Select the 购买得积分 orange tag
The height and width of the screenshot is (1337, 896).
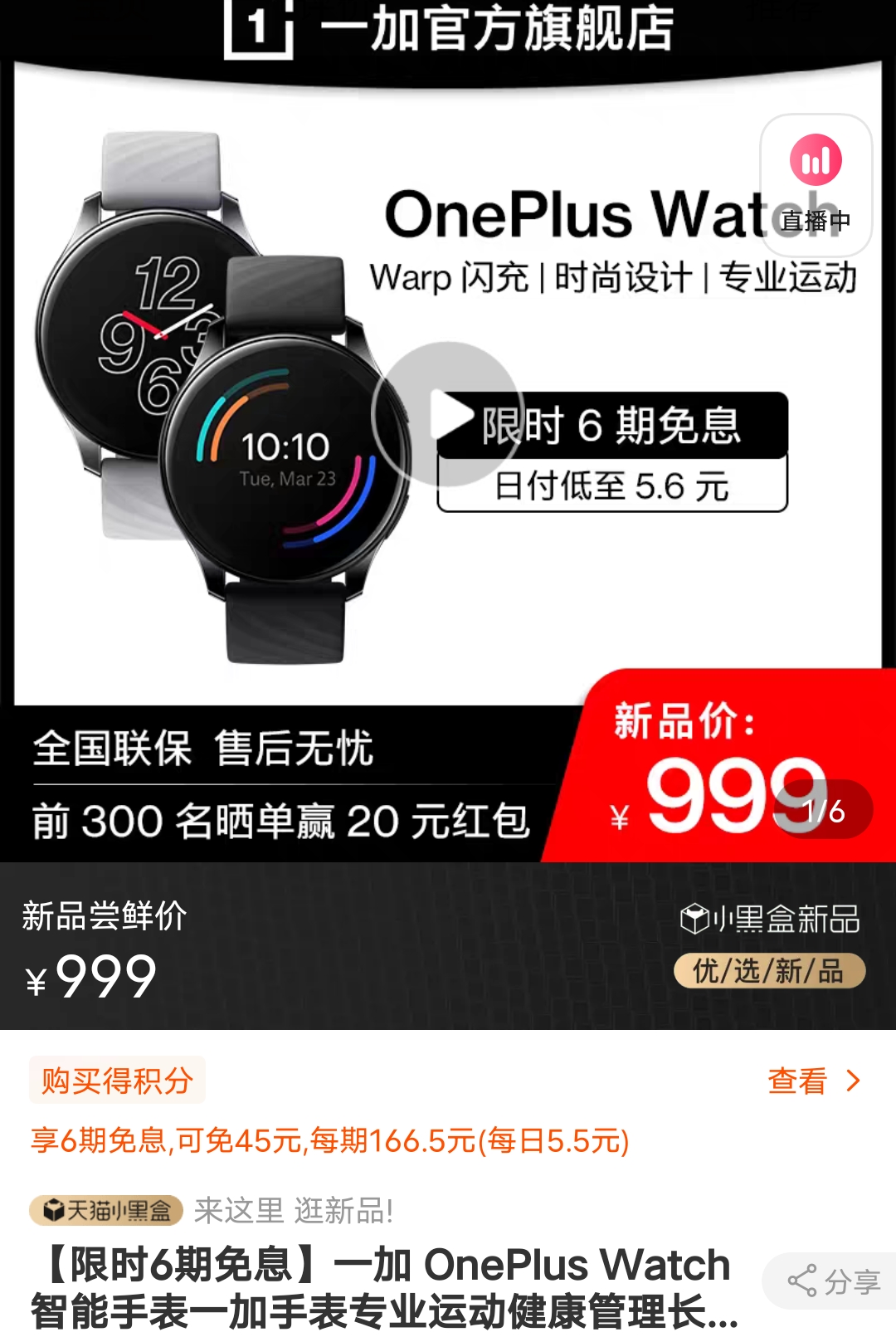(x=116, y=1081)
